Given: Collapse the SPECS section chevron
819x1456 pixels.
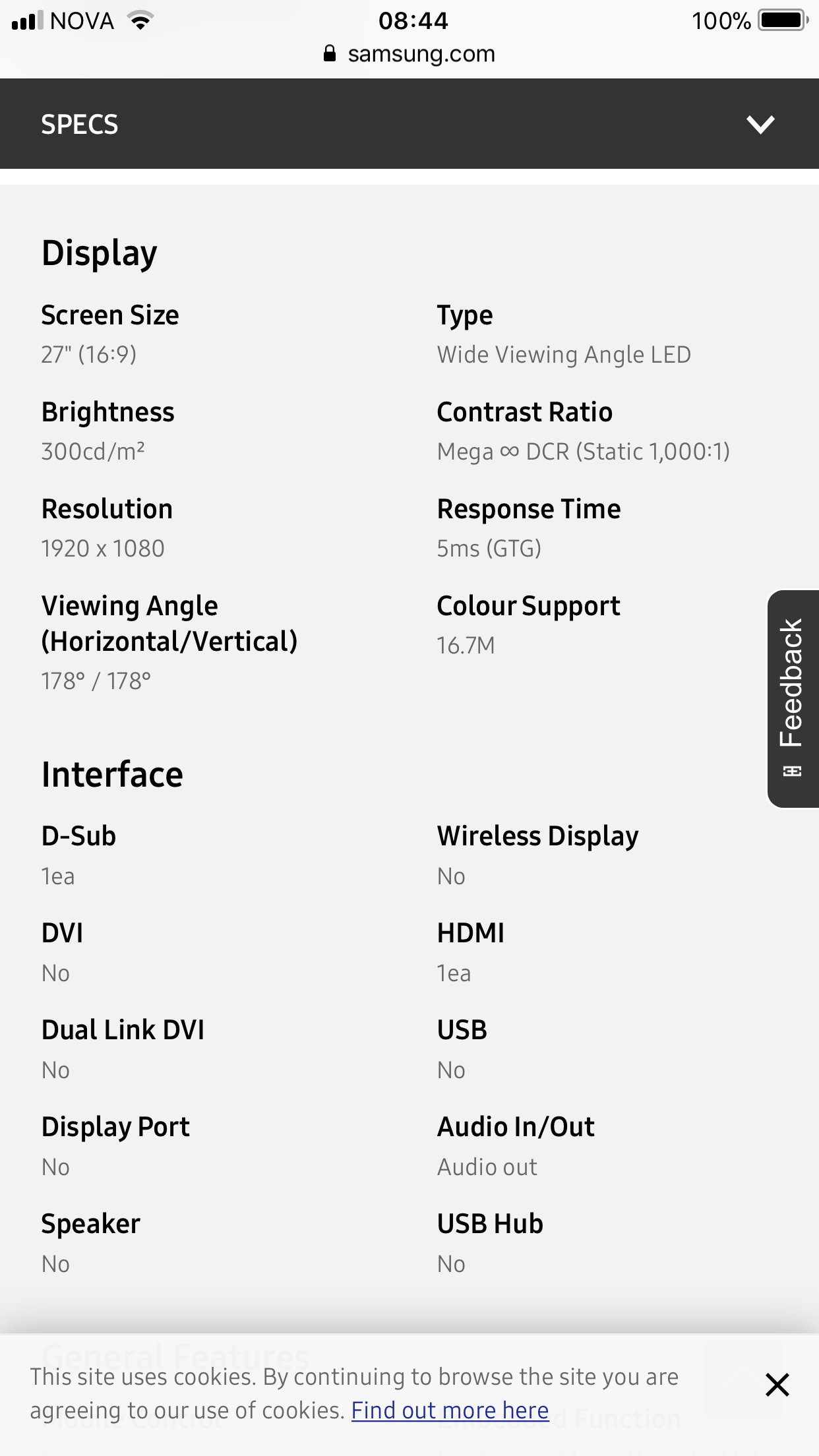Looking at the screenshot, I should [x=760, y=124].
